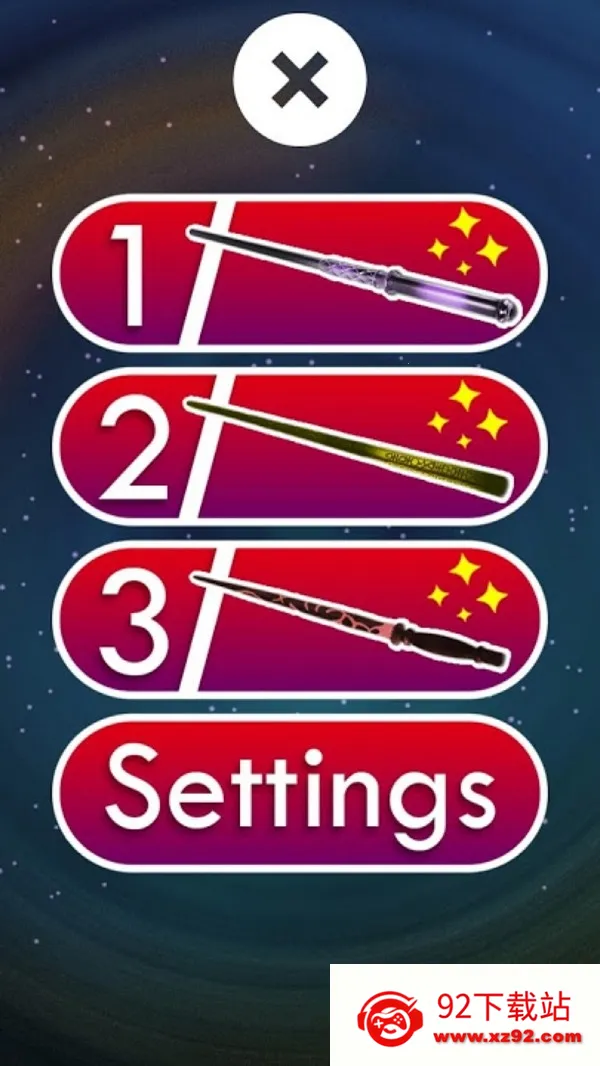Open the Settings button
600x1066 pixels.
299,793
